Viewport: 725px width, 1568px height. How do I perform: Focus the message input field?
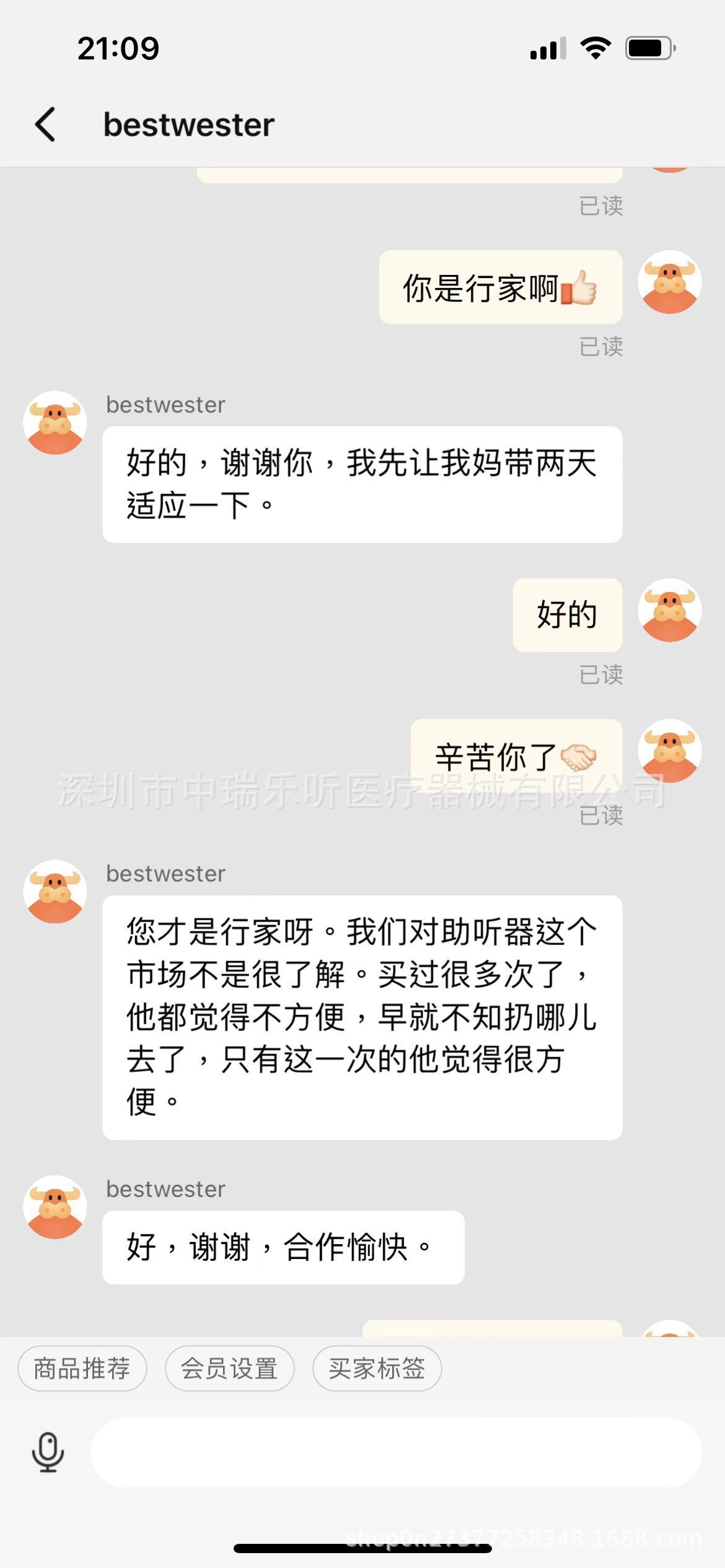coord(397,1452)
